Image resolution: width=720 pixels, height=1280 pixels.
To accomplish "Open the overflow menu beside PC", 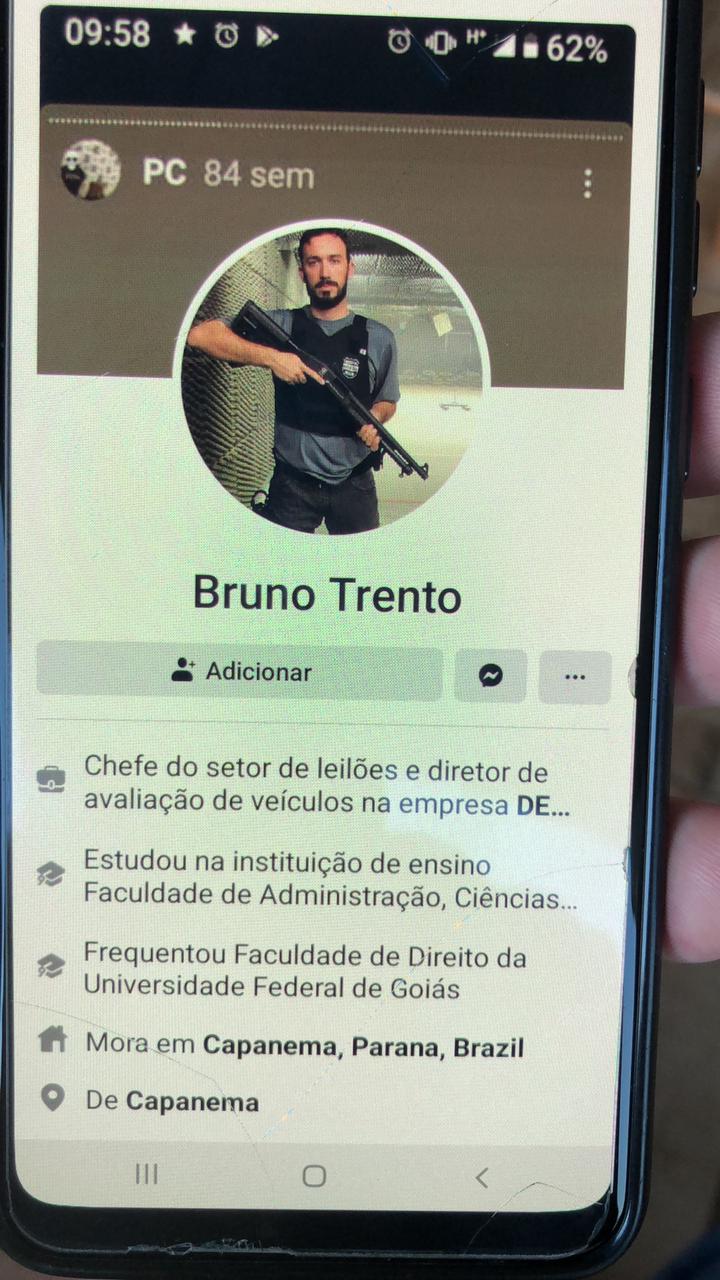I will pos(587,183).
